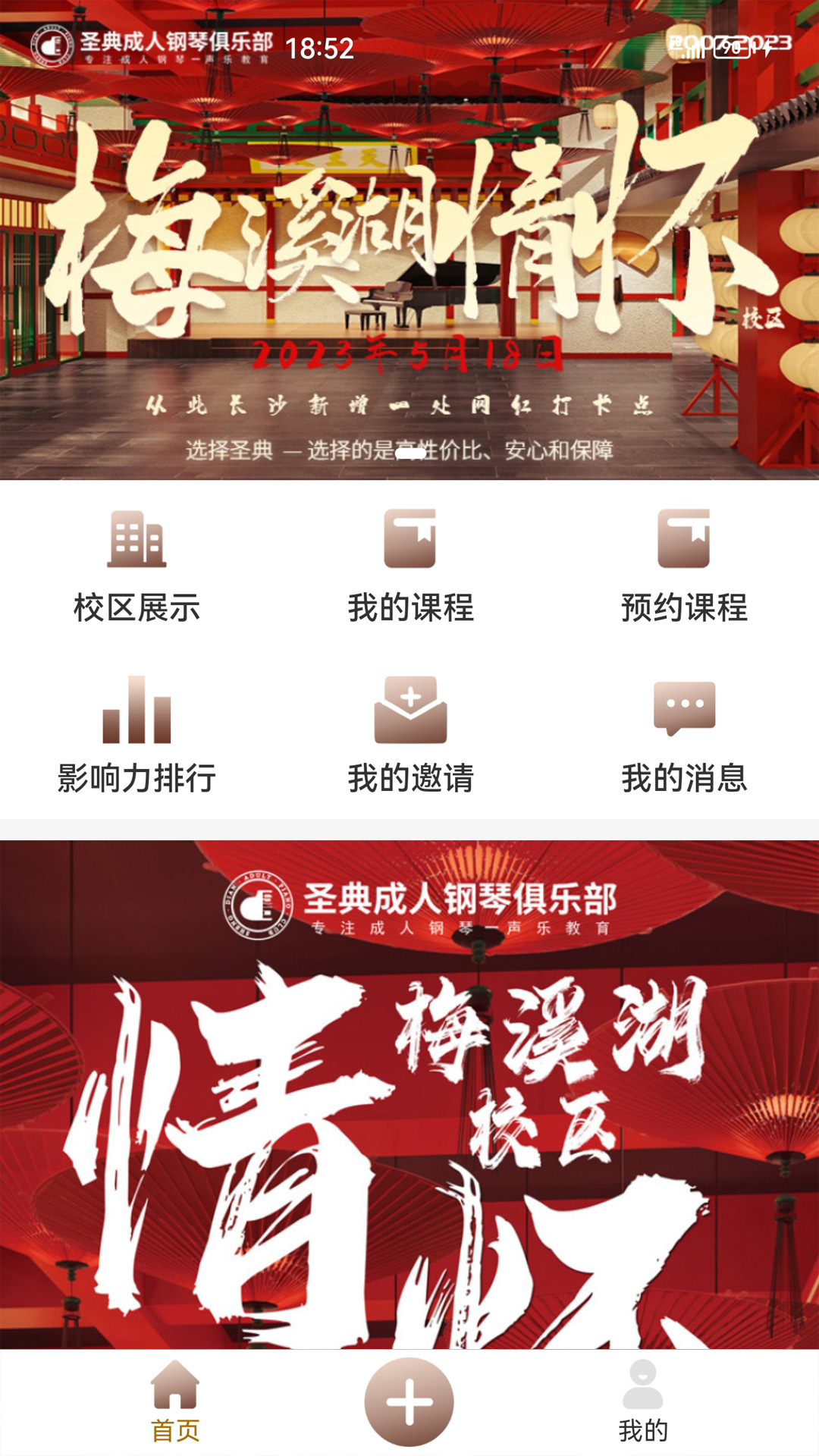
Task: Open 我的课程 my courses
Action: (x=410, y=566)
